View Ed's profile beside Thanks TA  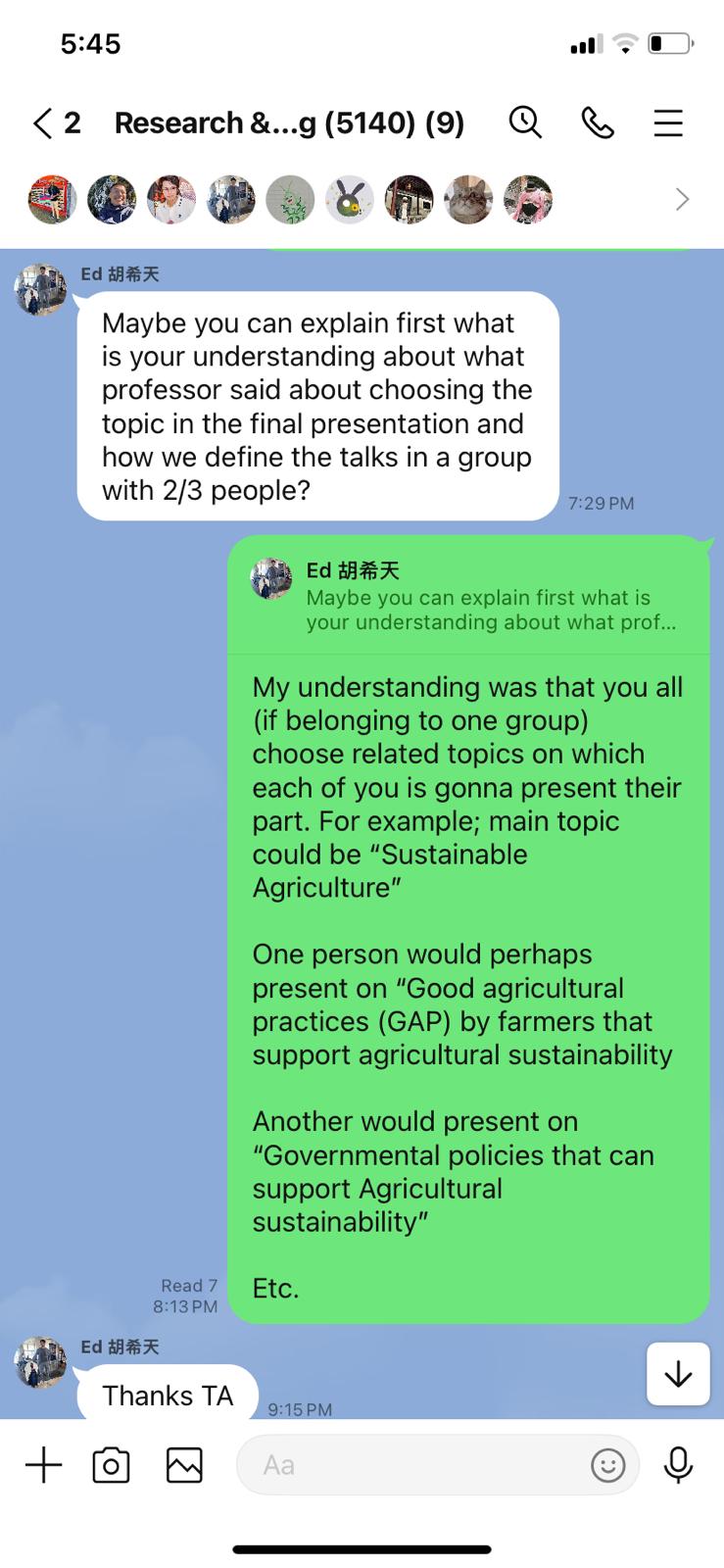coord(40,1362)
